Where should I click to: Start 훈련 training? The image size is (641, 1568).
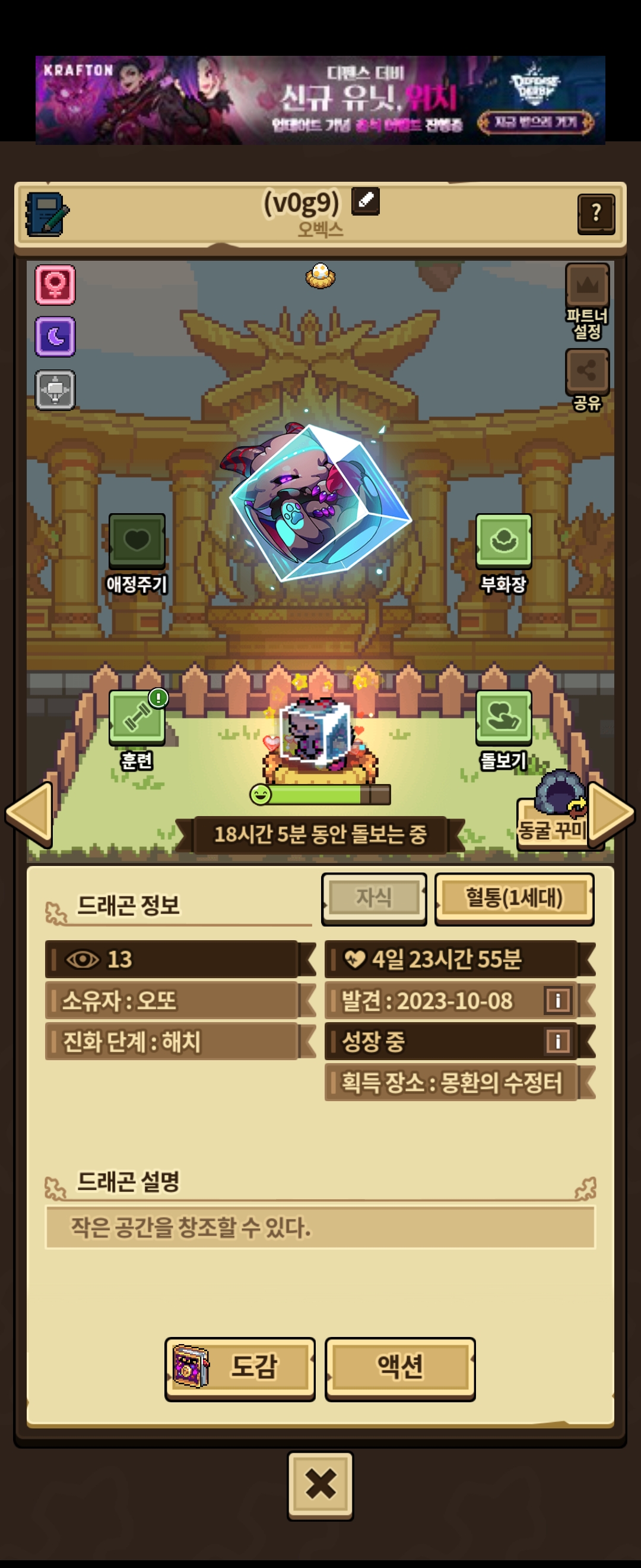[138, 730]
